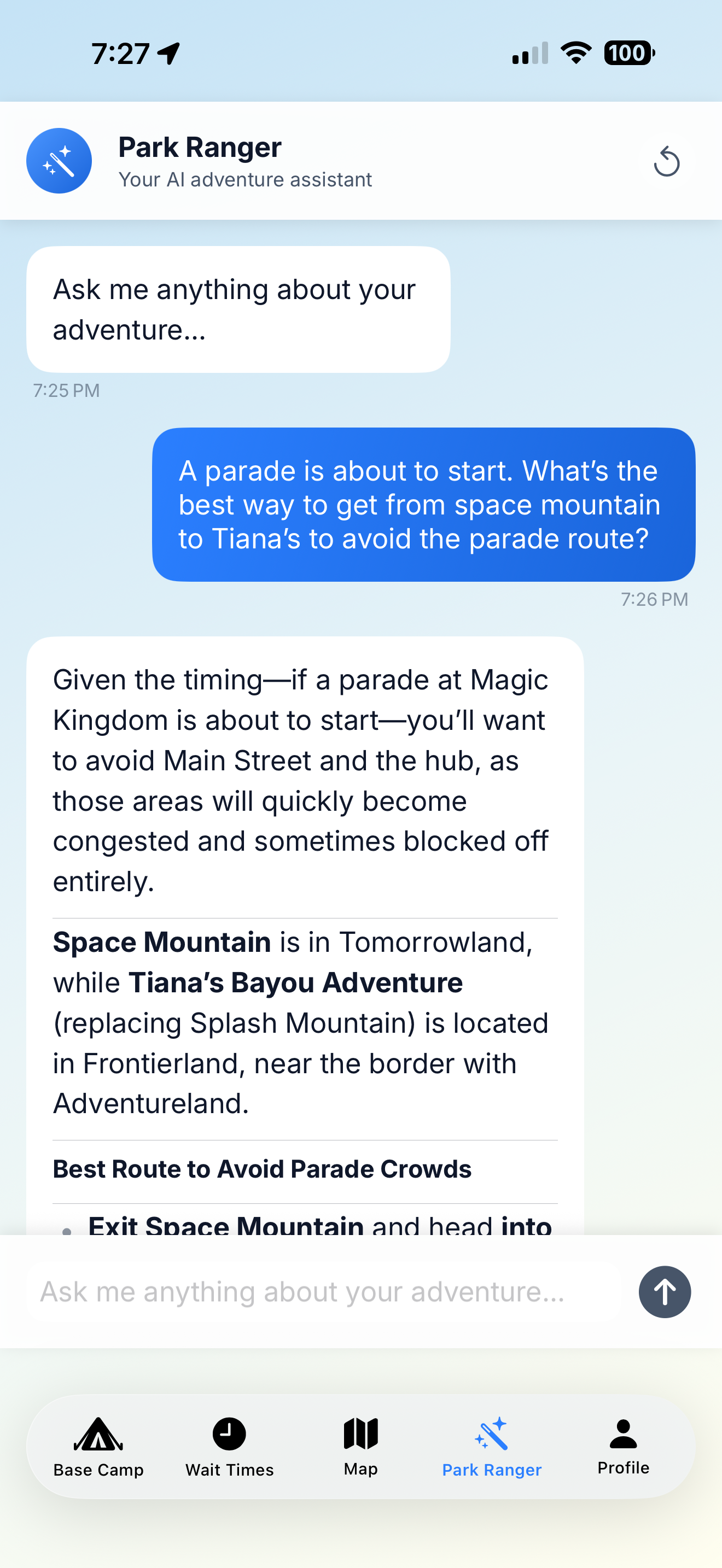Tap the Park Ranger header title
Screen dimensions: 722x1568
coord(200,147)
